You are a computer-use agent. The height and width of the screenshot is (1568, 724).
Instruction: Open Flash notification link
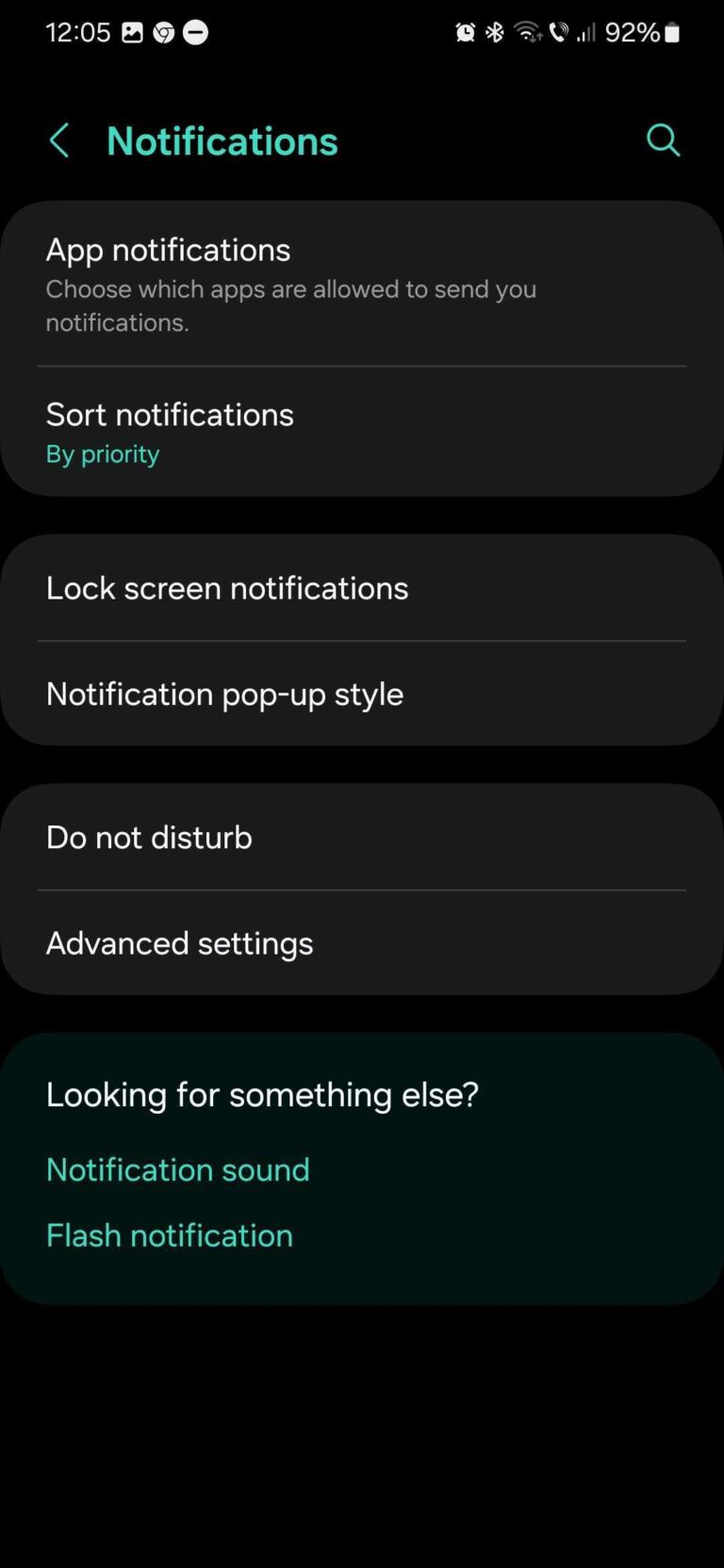(169, 1235)
